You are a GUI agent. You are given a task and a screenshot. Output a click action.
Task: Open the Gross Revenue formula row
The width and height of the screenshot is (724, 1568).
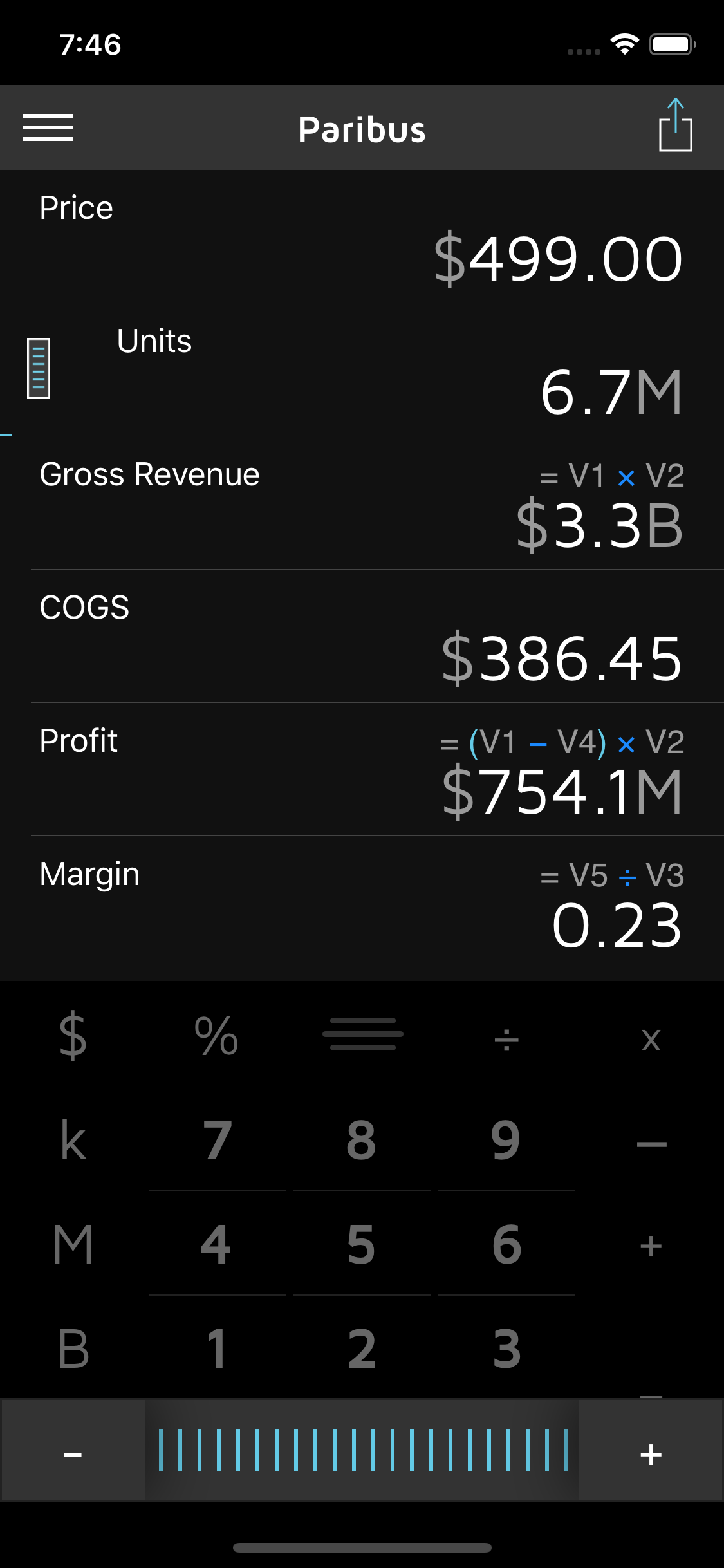tap(362, 503)
